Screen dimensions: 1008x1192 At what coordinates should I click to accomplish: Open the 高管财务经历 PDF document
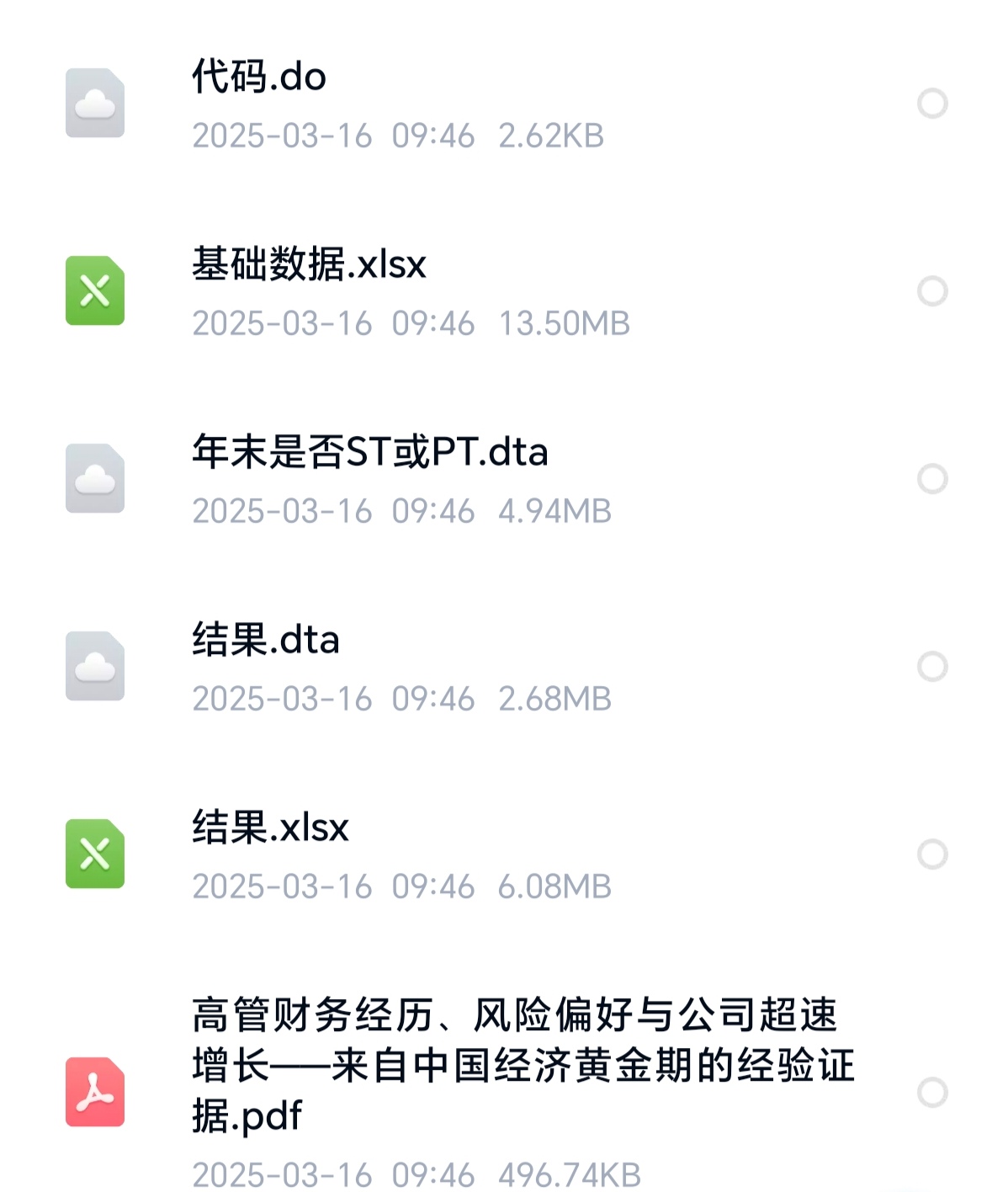pyautogui.click(x=522, y=1065)
